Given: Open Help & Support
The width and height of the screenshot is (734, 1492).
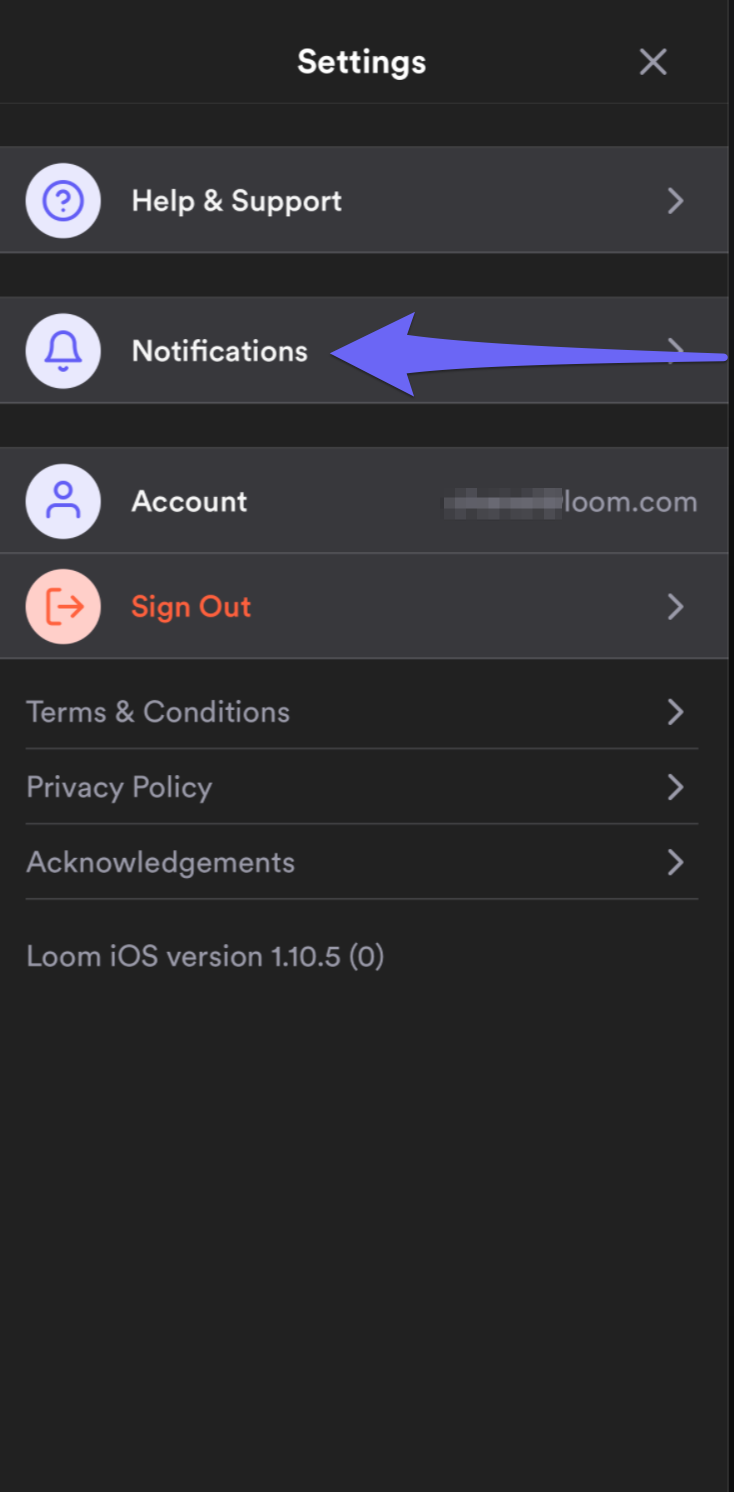Looking at the screenshot, I should click(236, 201).
